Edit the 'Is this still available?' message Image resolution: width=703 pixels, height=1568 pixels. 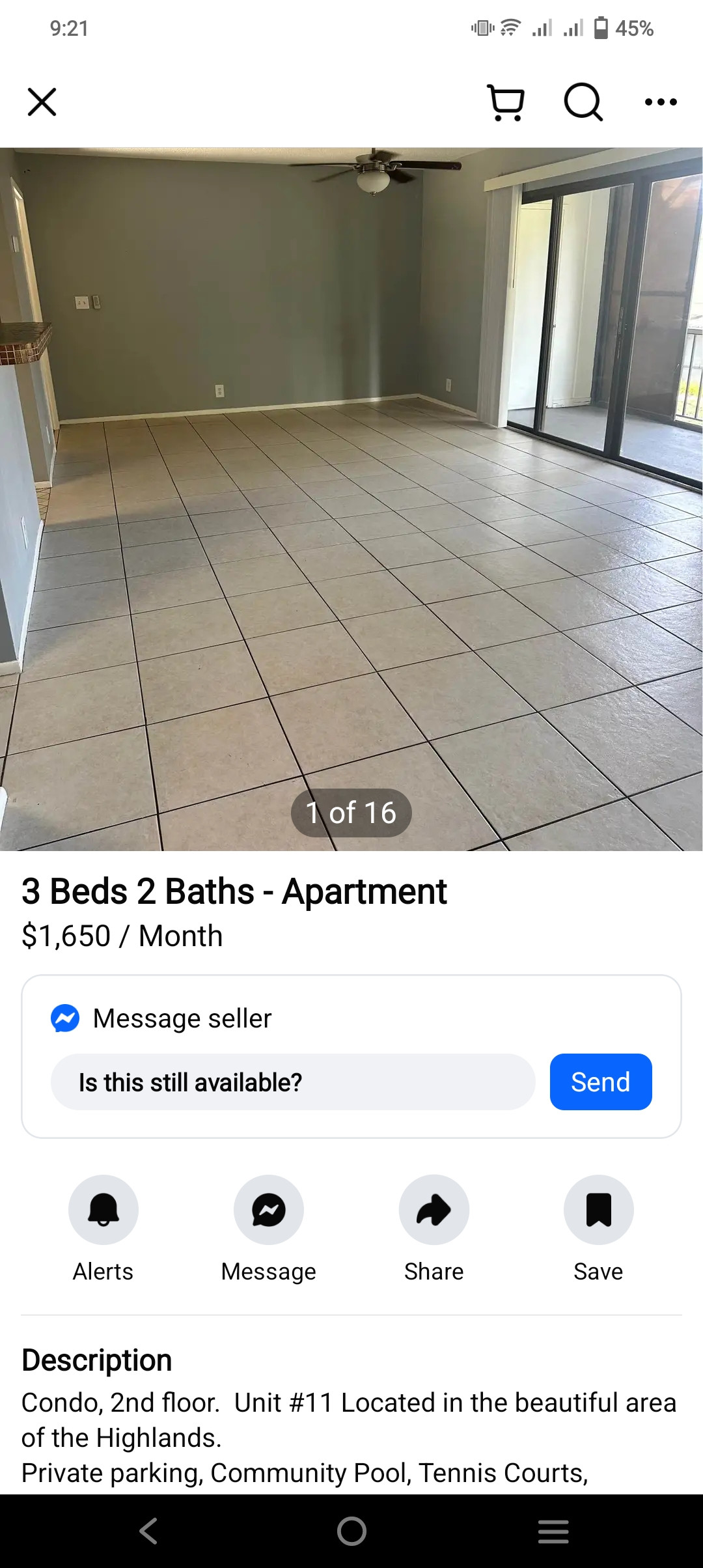point(293,1082)
